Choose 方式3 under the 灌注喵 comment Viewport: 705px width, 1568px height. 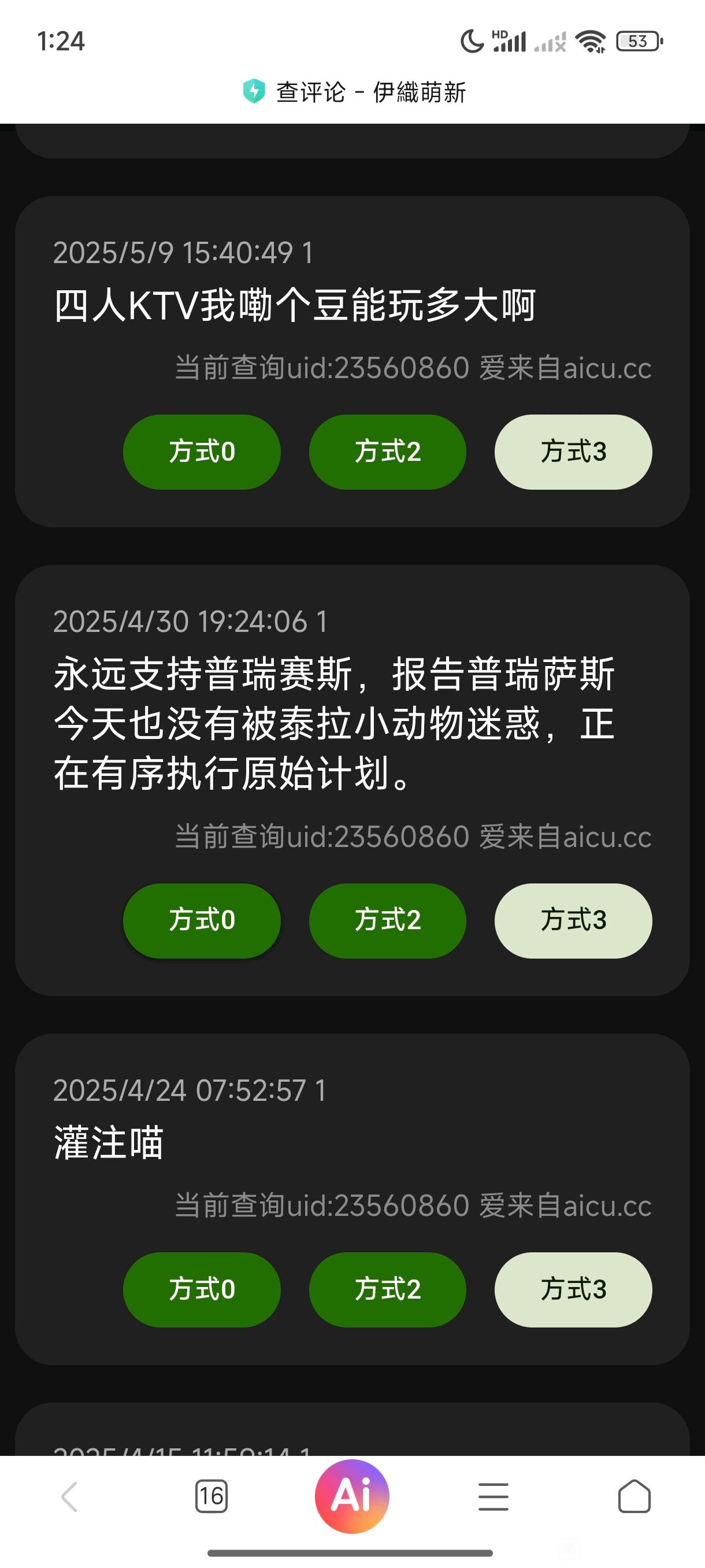(x=573, y=1289)
